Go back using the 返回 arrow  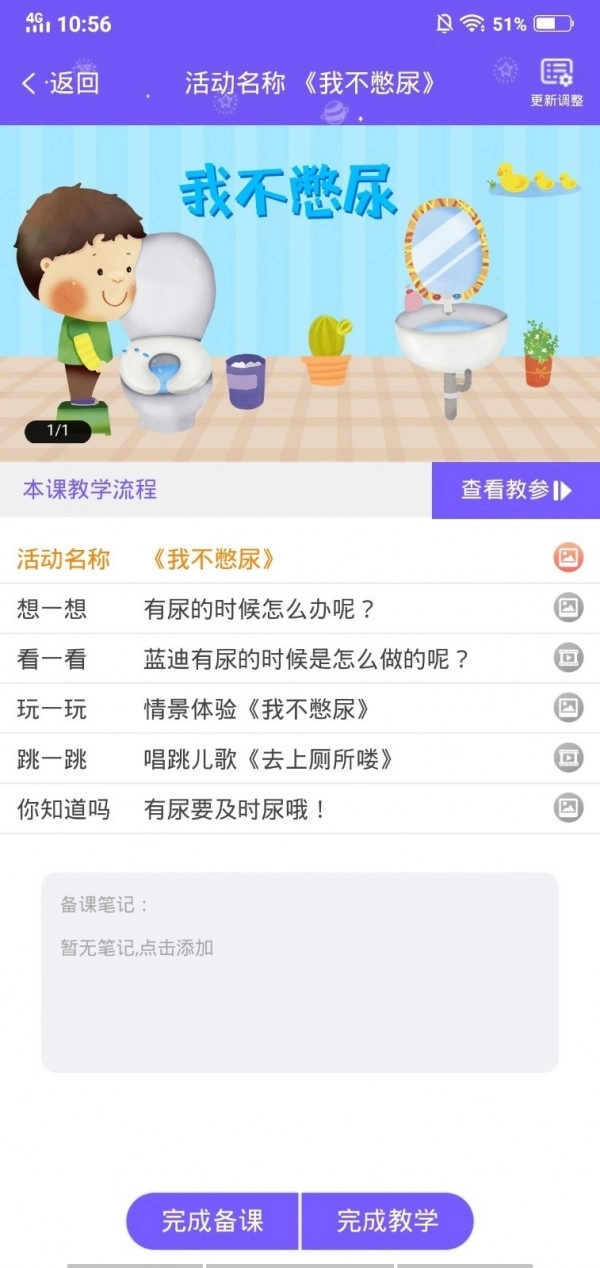click(58, 83)
